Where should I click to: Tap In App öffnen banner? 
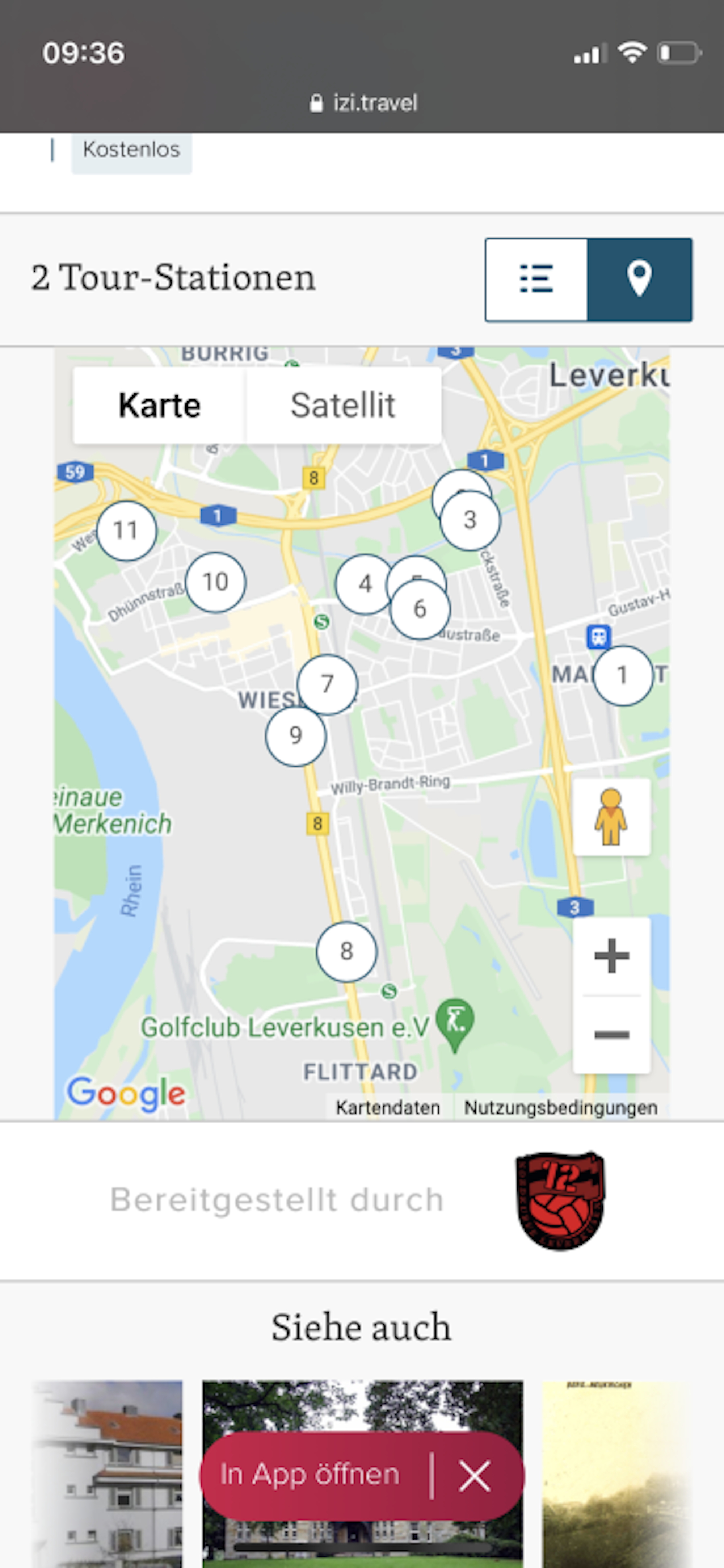tap(310, 1475)
